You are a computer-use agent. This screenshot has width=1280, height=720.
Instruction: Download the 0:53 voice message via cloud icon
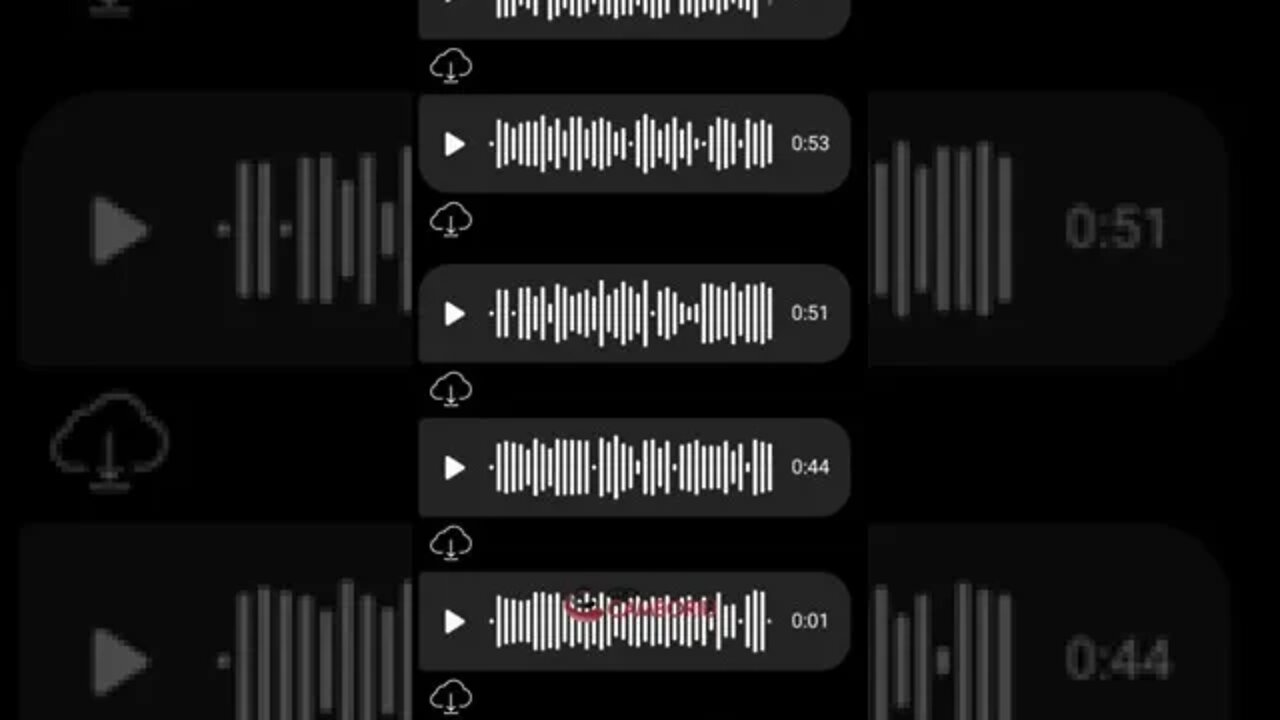[451, 220]
